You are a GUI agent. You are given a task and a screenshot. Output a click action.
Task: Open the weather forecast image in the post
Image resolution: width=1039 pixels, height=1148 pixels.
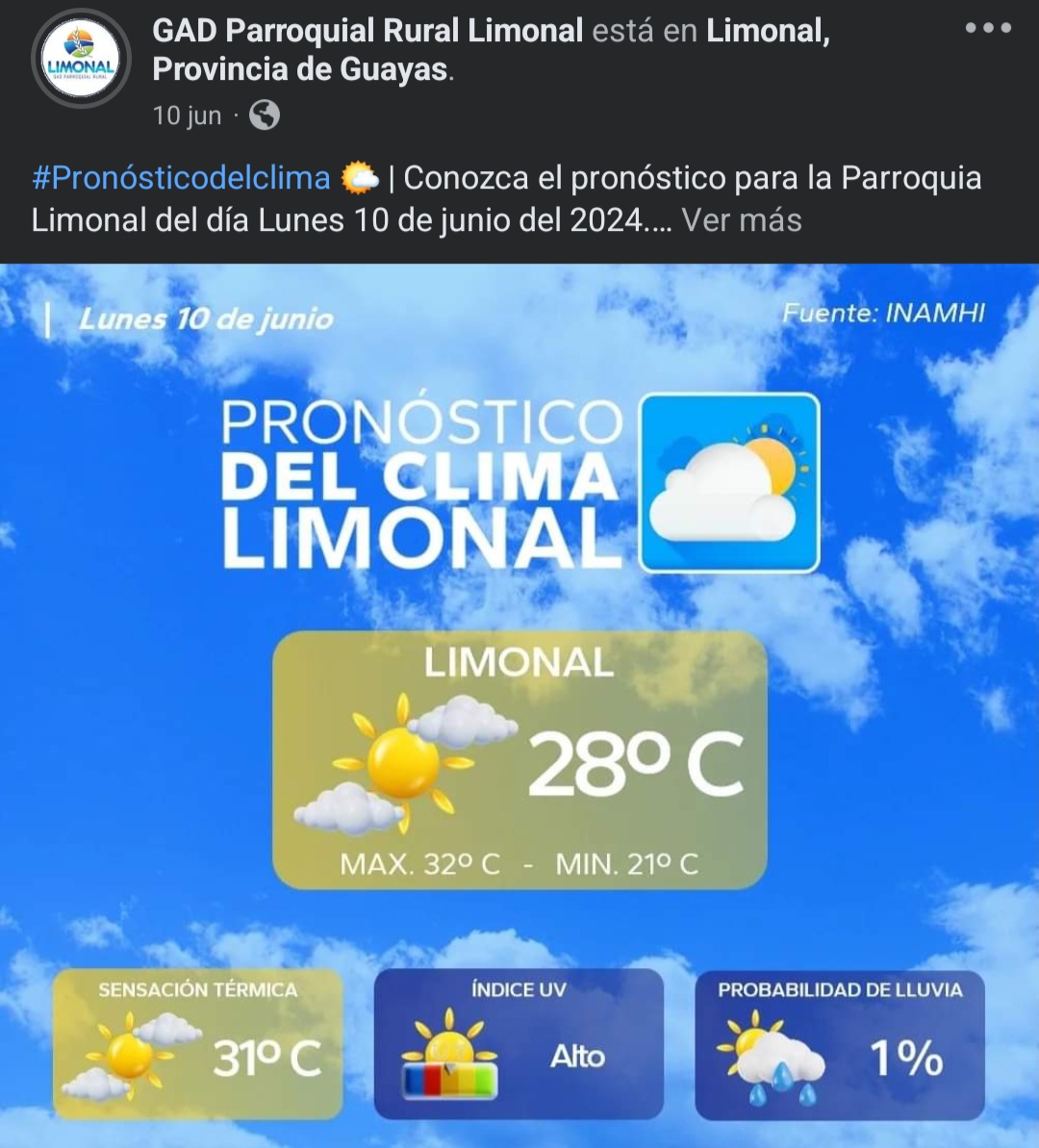pyautogui.click(x=519, y=704)
